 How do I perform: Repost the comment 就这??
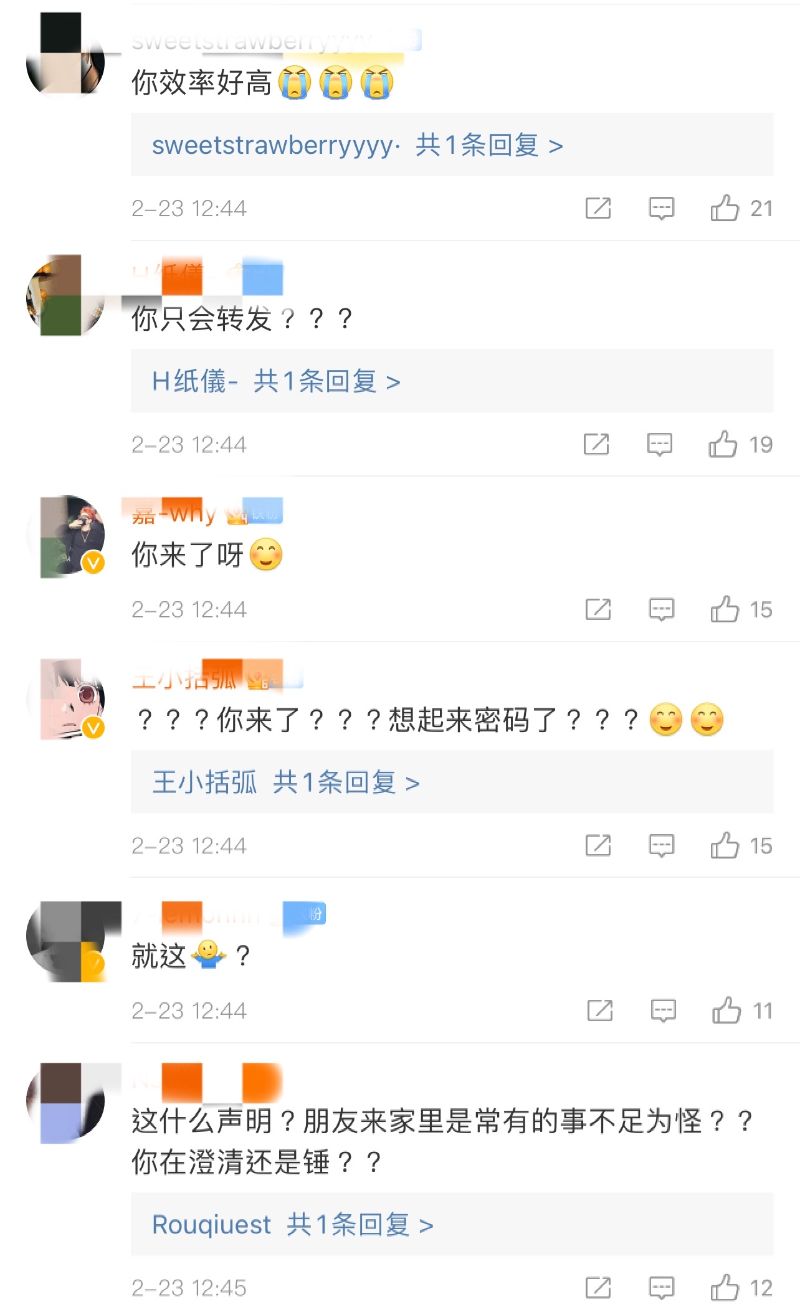[599, 1011]
